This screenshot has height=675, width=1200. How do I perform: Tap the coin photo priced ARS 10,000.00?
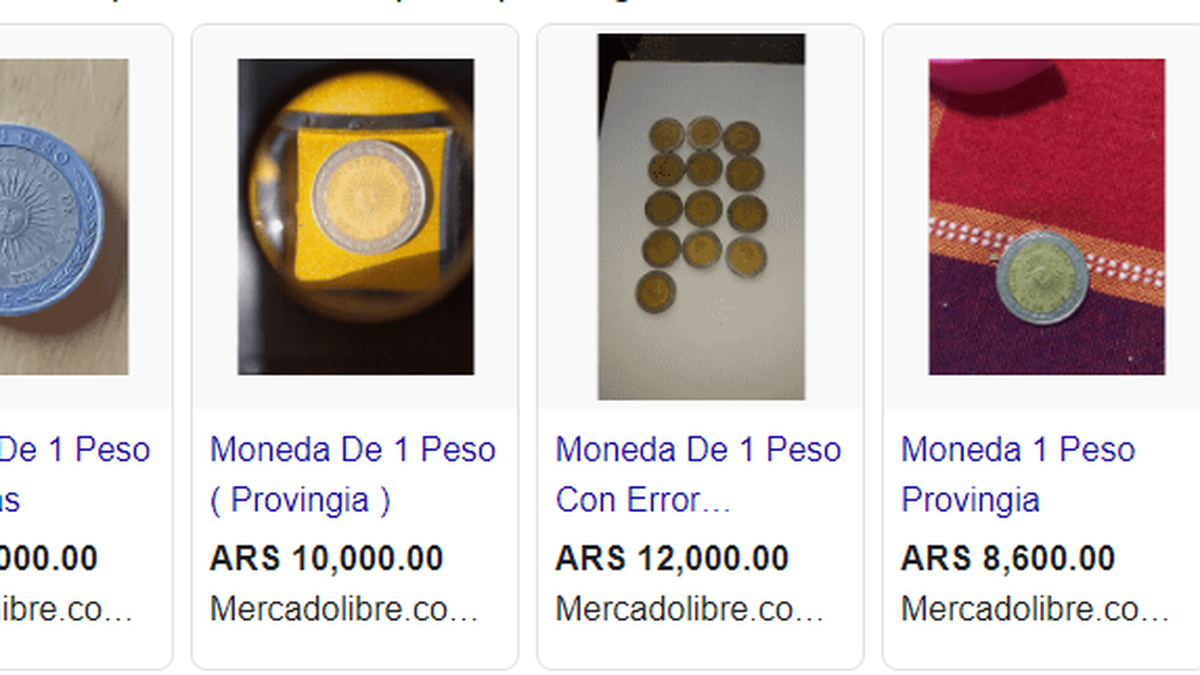click(x=355, y=217)
